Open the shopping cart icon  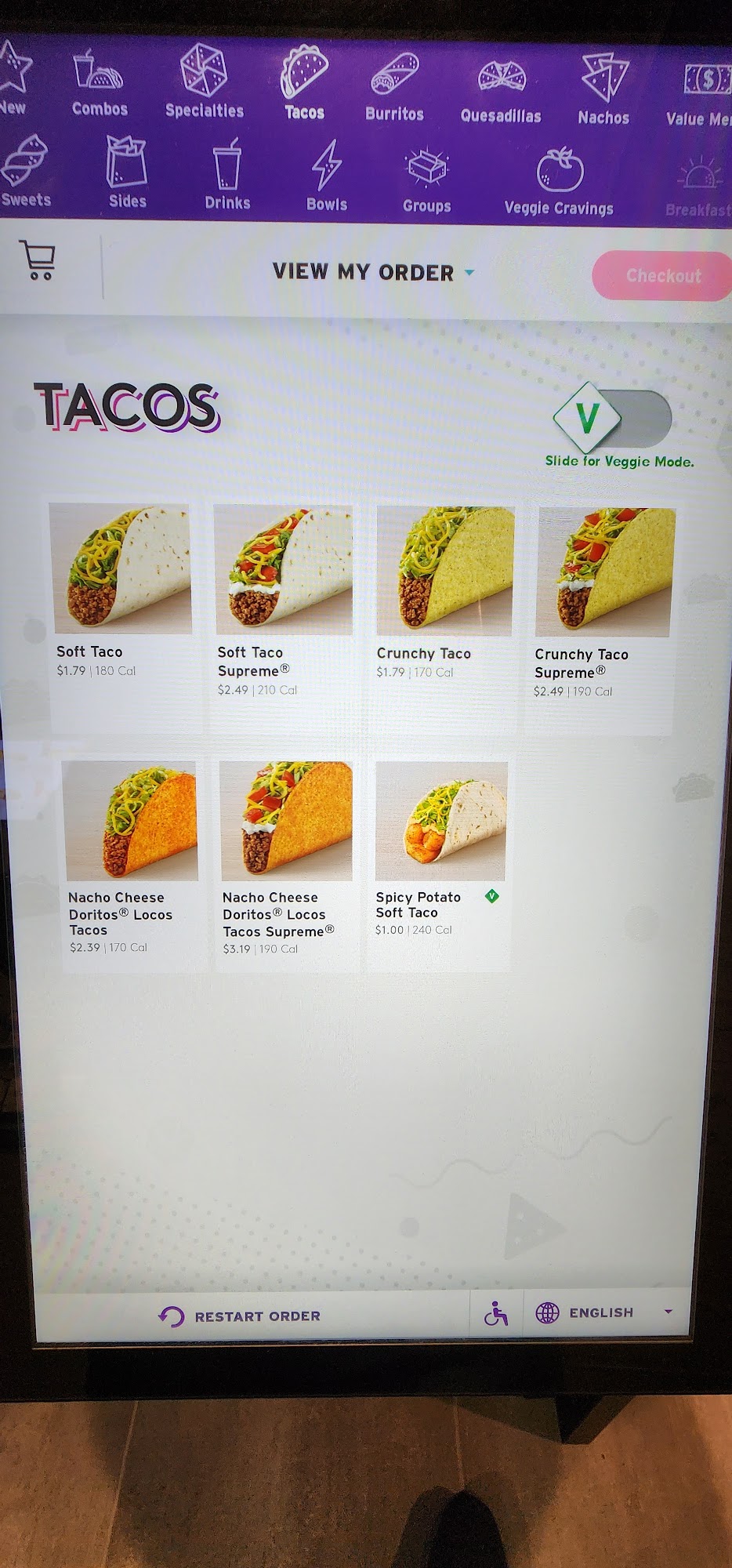pyautogui.click(x=38, y=260)
